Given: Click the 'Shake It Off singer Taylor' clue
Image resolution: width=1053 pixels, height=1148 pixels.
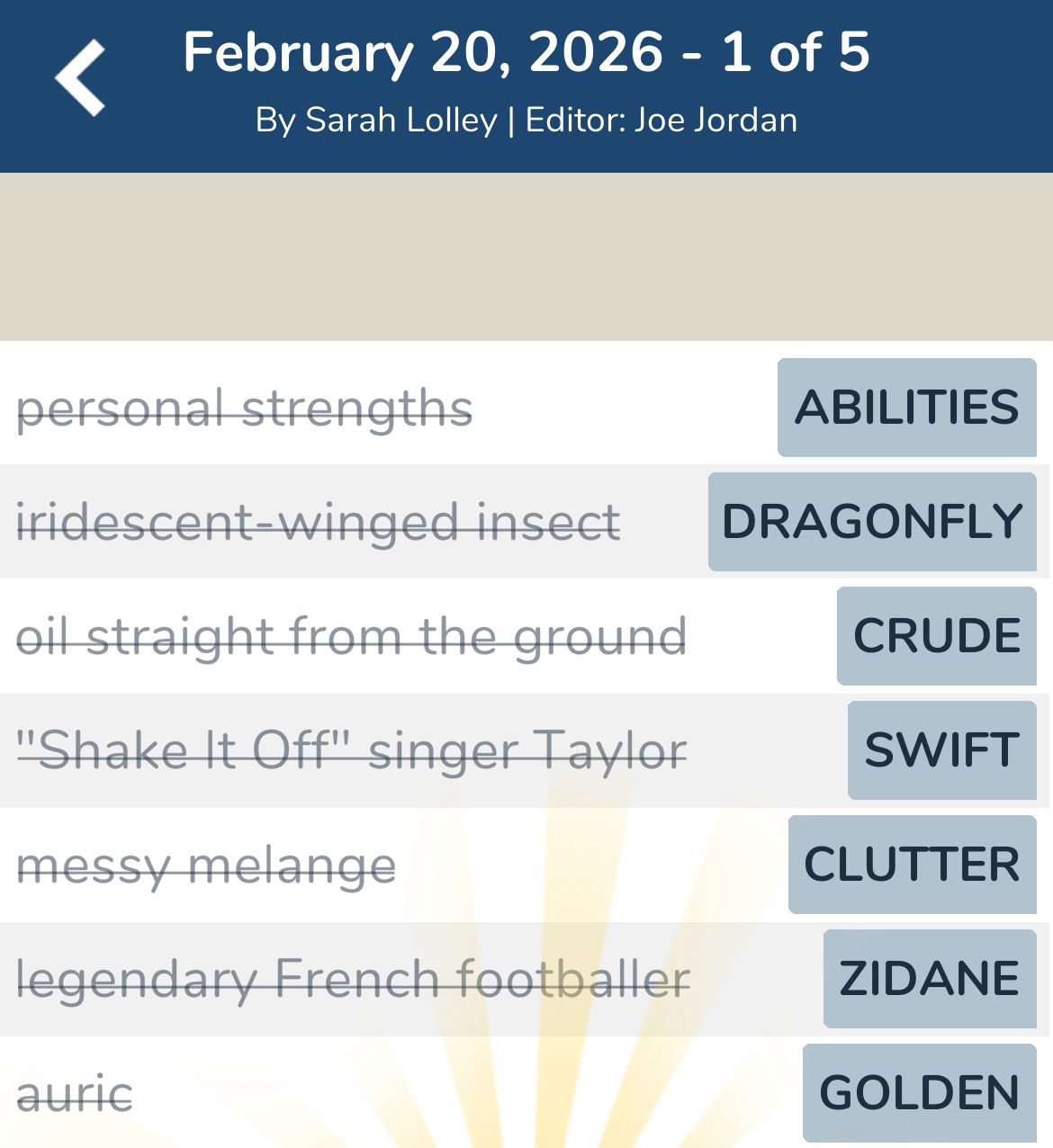Looking at the screenshot, I should (351, 749).
